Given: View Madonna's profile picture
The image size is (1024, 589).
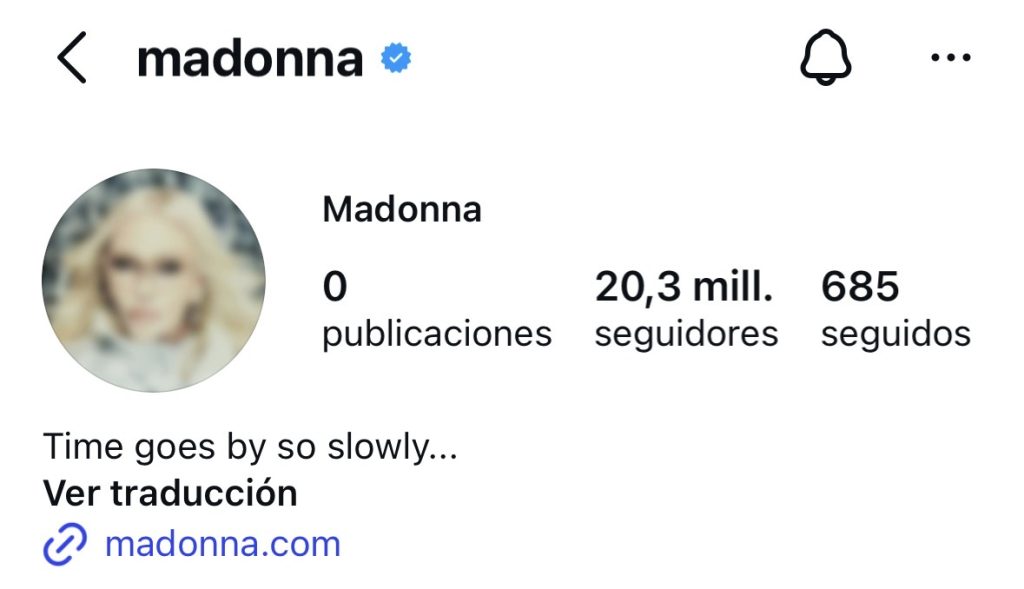Looking at the screenshot, I should [153, 280].
